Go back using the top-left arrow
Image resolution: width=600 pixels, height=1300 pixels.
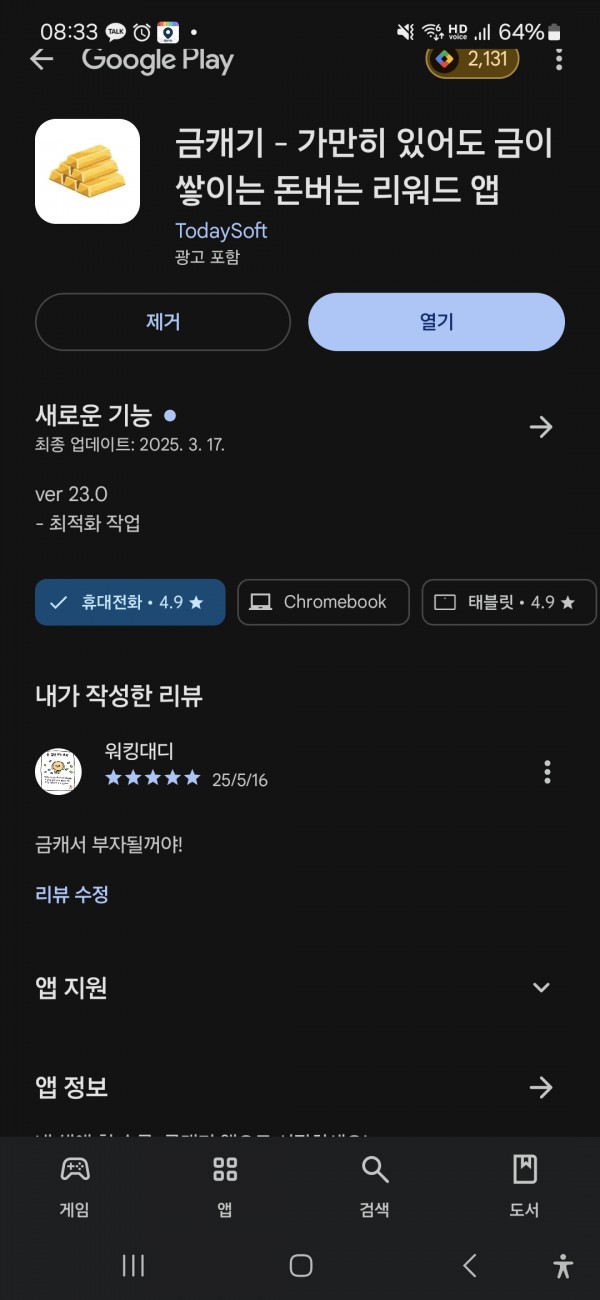tap(41, 59)
